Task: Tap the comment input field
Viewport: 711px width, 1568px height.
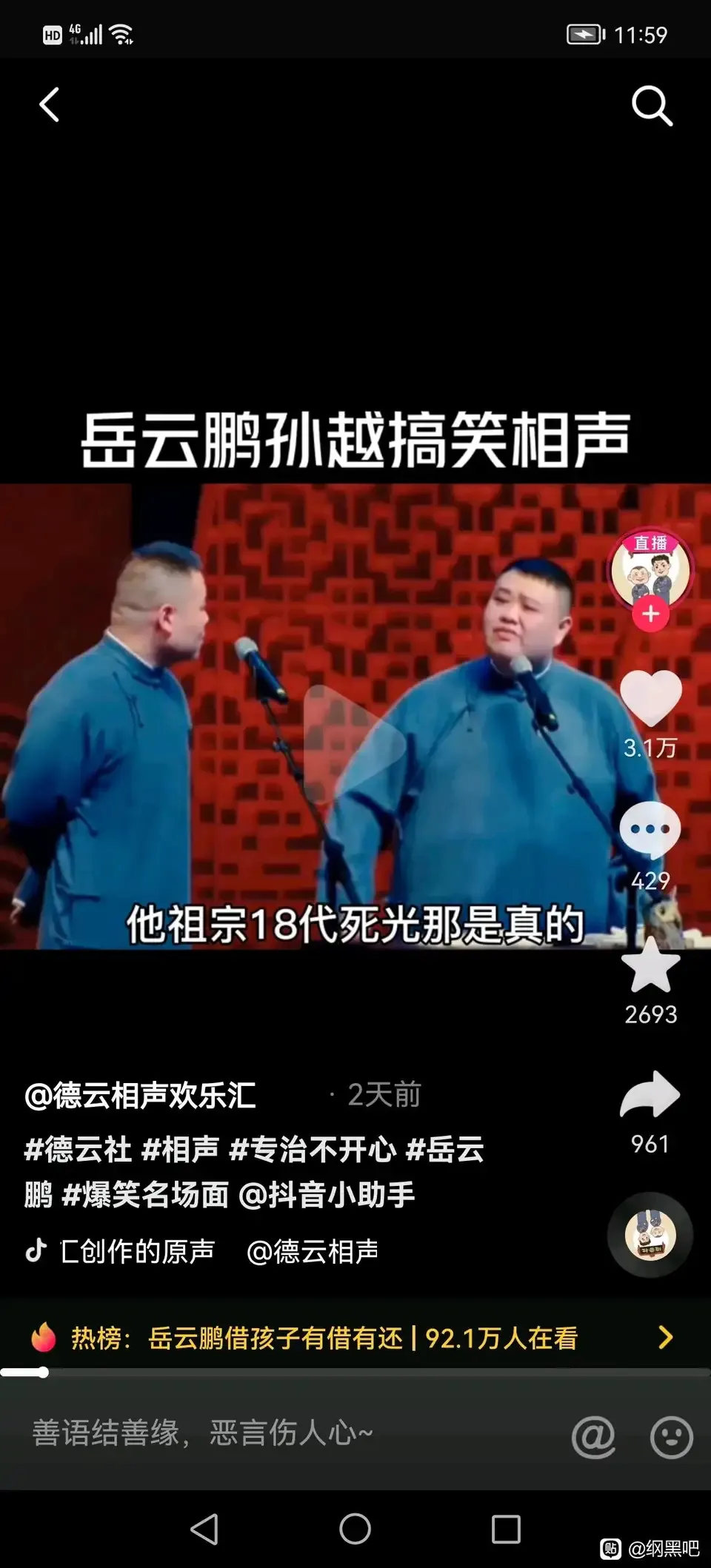Action: (281, 1434)
